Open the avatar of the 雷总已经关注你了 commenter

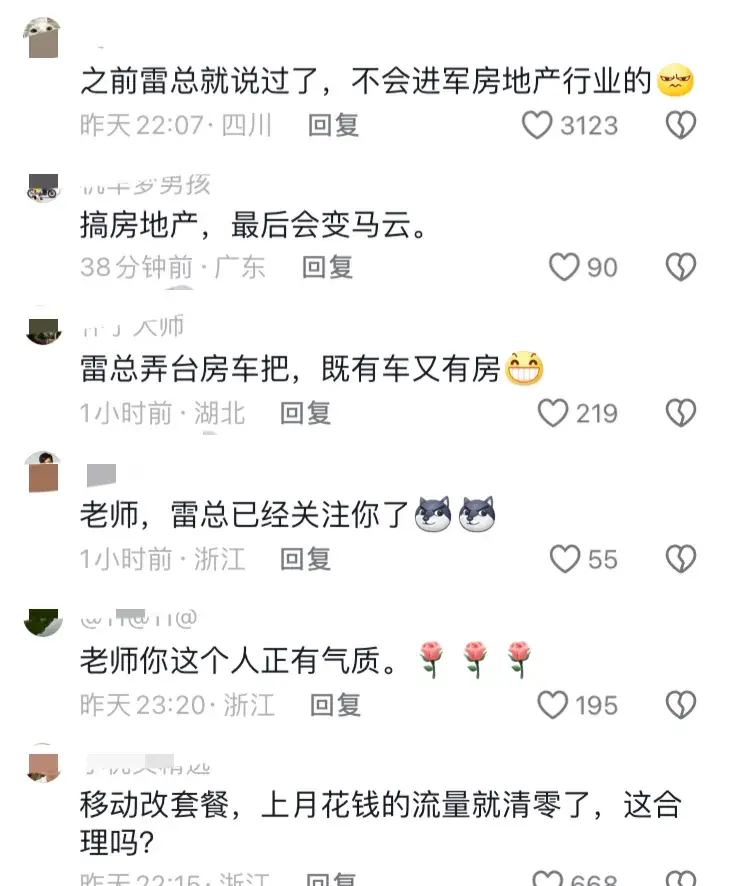[x=42, y=472]
